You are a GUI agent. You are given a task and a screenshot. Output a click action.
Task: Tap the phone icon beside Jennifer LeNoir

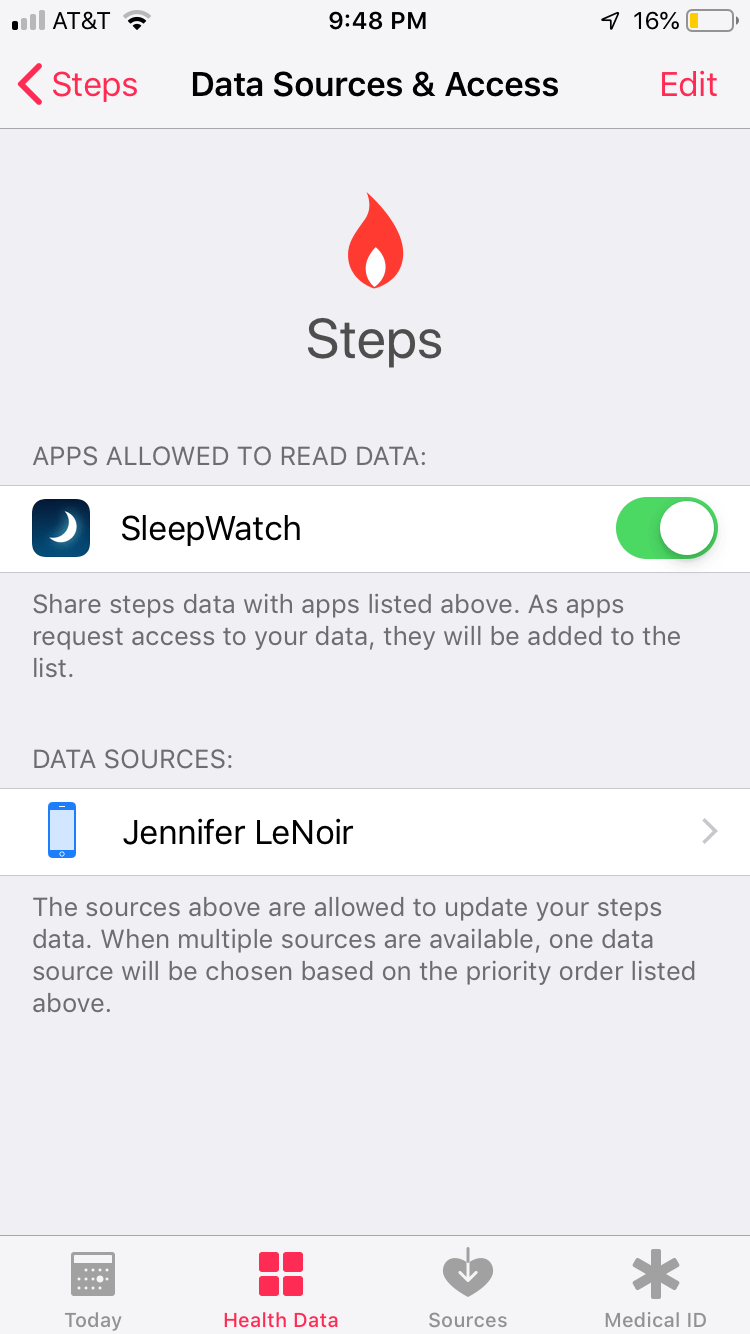click(62, 831)
